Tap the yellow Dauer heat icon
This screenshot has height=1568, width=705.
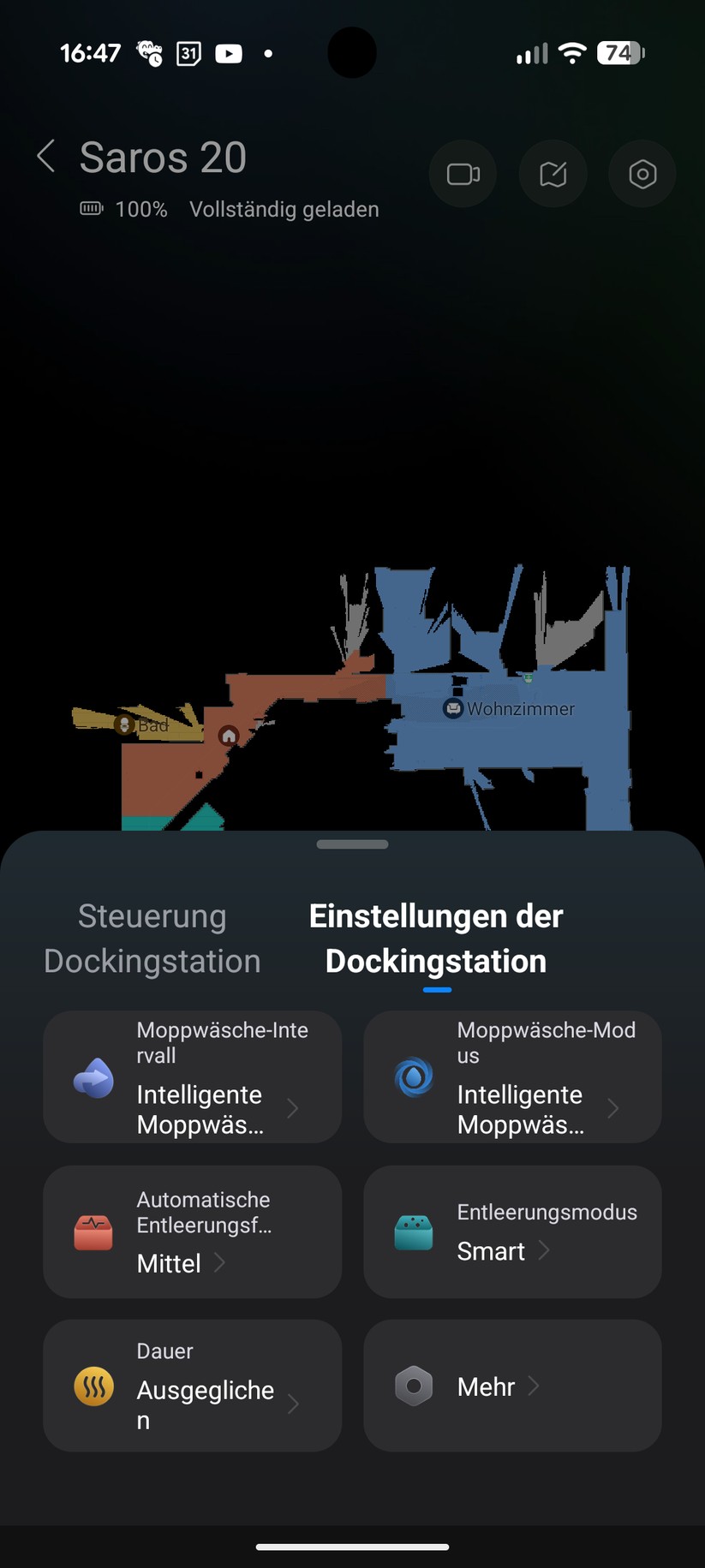click(x=93, y=1386)
